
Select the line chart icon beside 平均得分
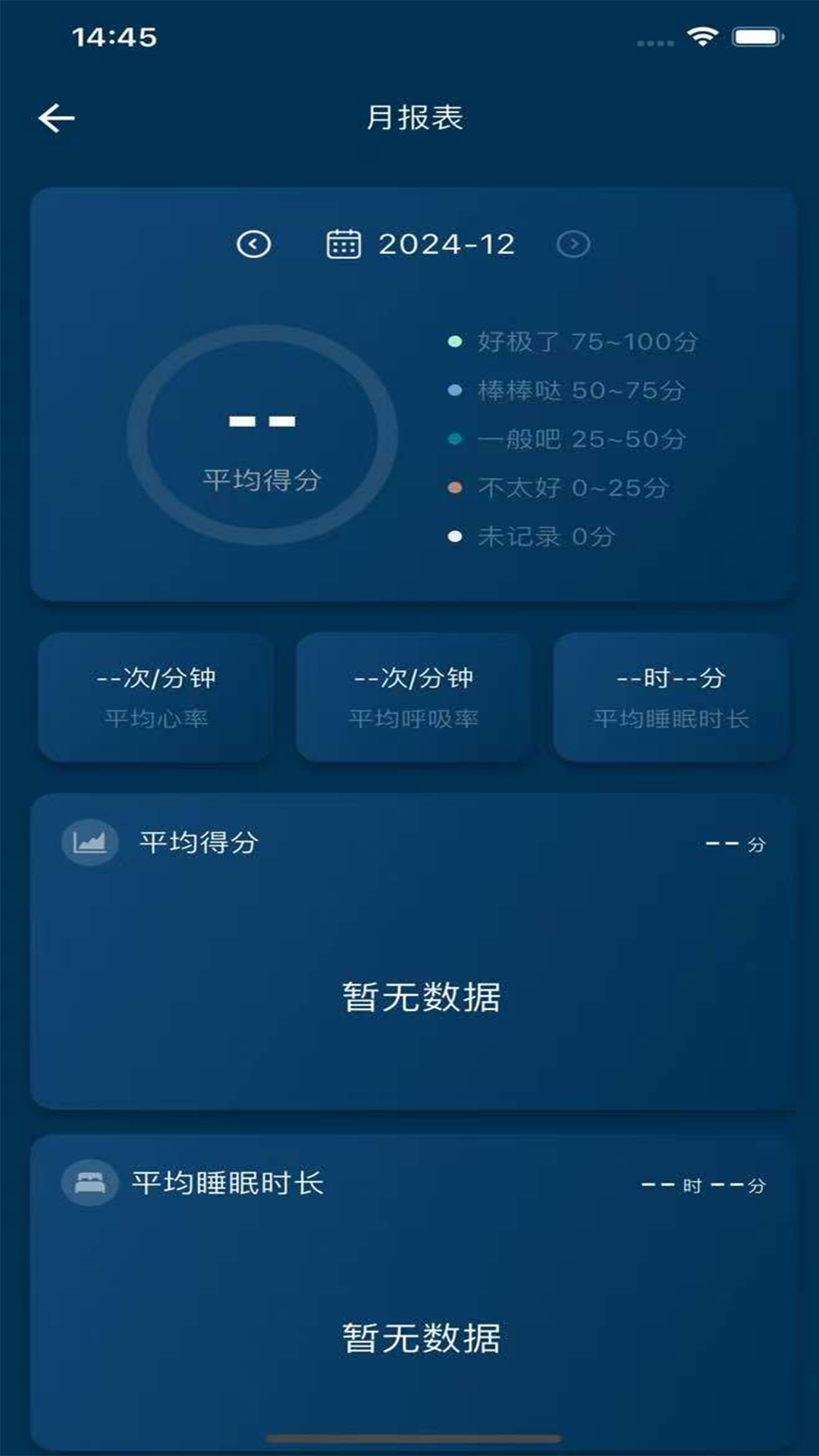click(89, 841)
